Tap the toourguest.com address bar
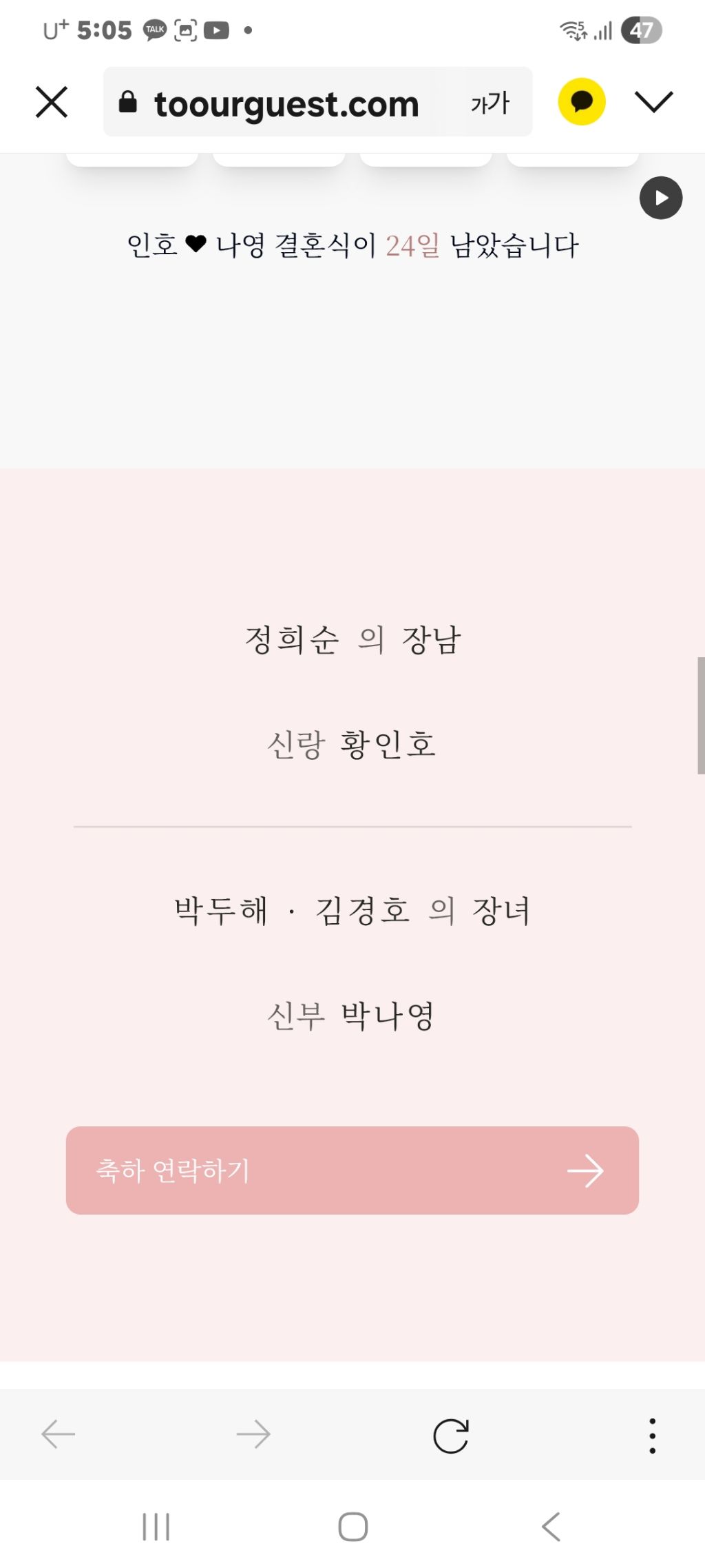This screenshot has width=705, height=1568. tap(286, 103)
